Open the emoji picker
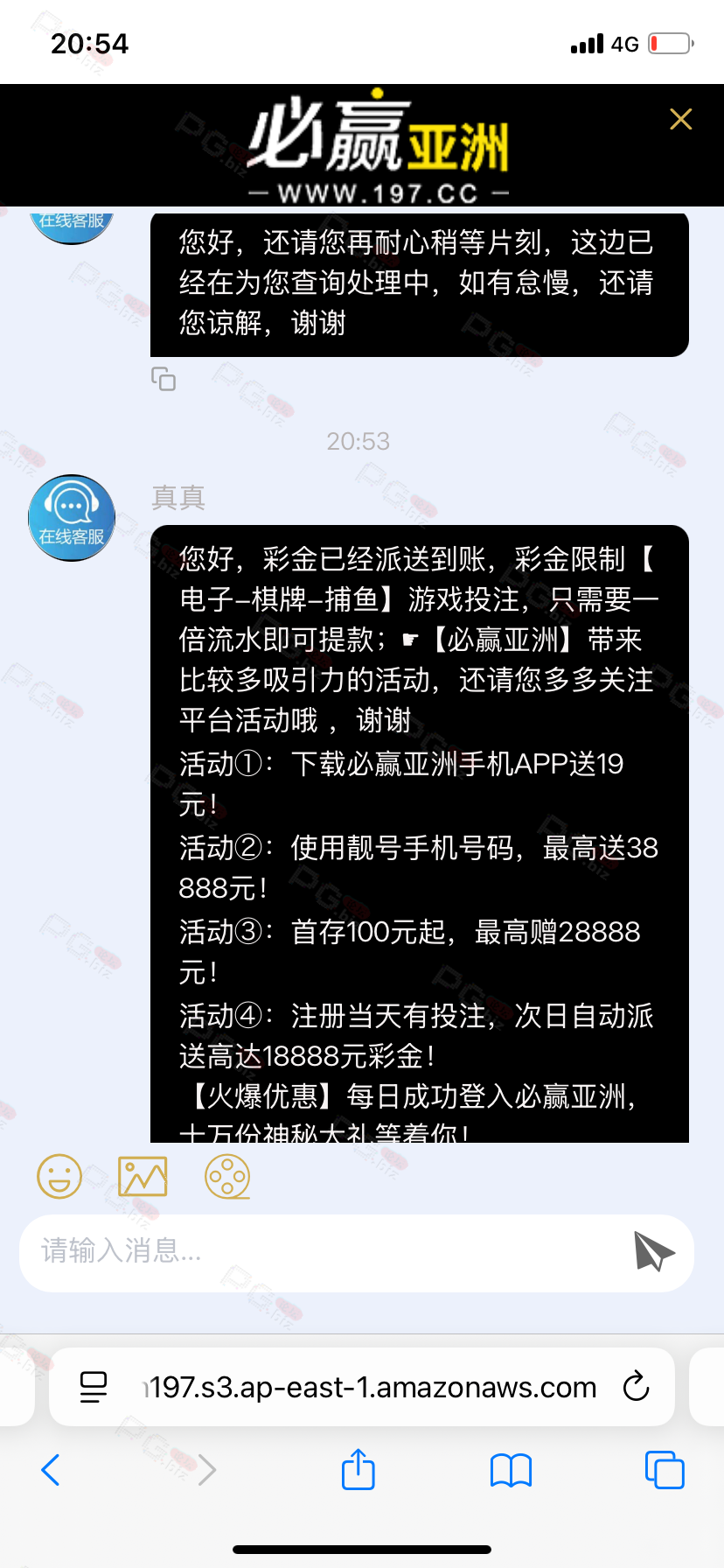The image size is (724, 1568). click(59, 1177)
